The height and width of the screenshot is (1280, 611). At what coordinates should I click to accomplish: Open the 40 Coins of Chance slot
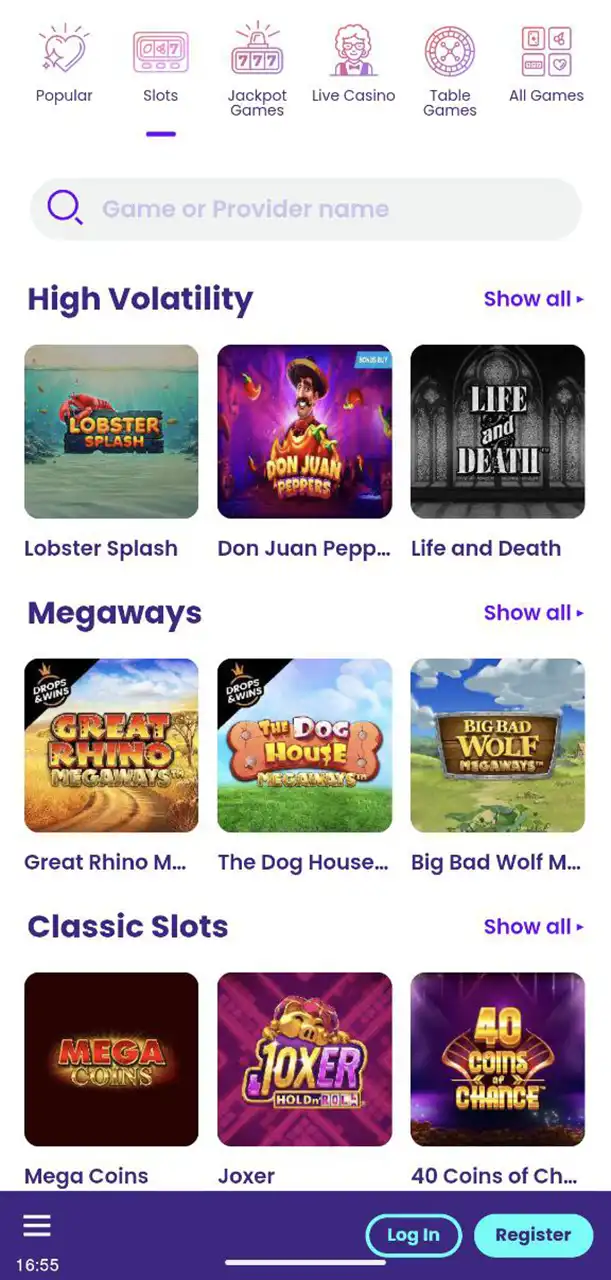coord(497,1060)
